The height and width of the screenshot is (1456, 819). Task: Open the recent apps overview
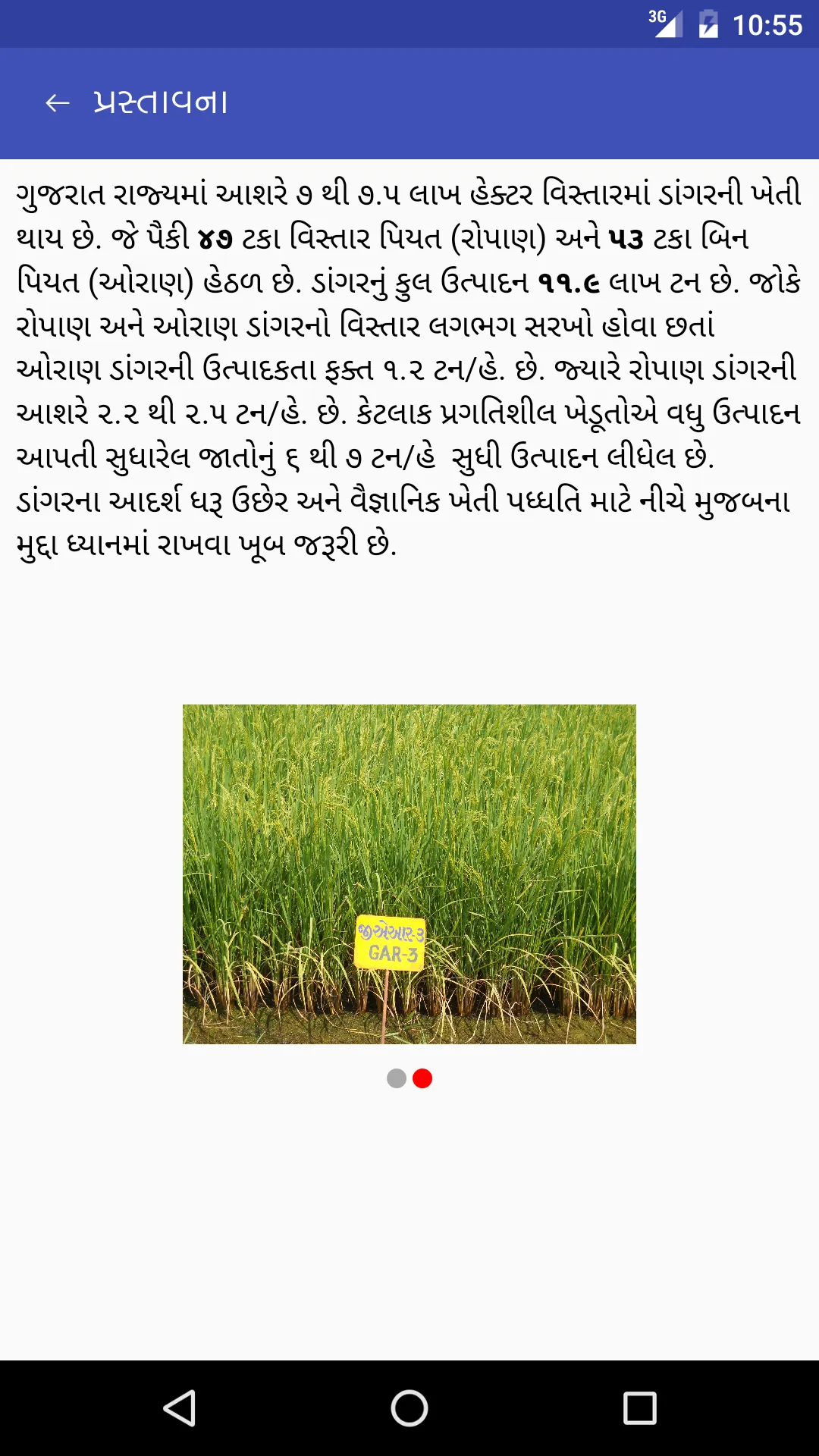click(639, 1408)
